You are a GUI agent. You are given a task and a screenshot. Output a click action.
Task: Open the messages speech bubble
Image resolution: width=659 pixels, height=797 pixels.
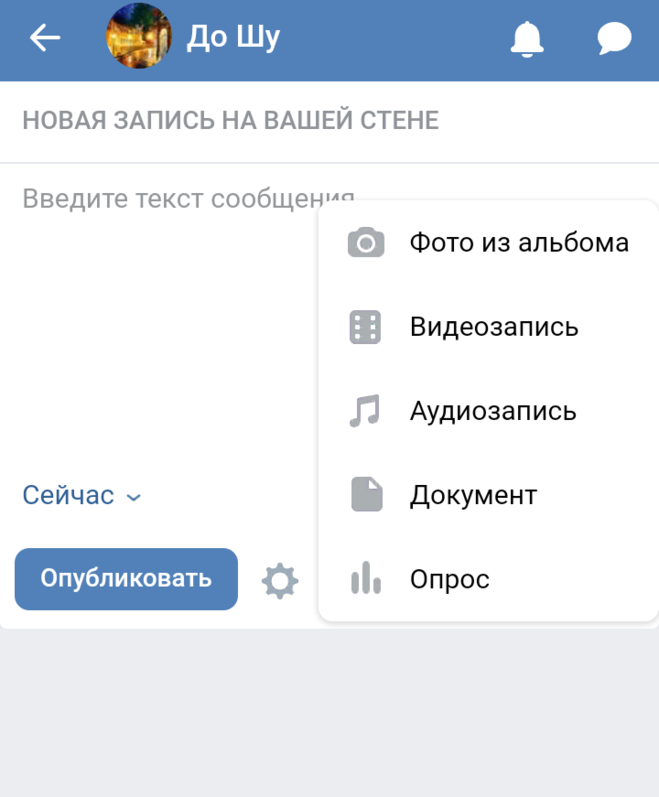tap(614, 39)
